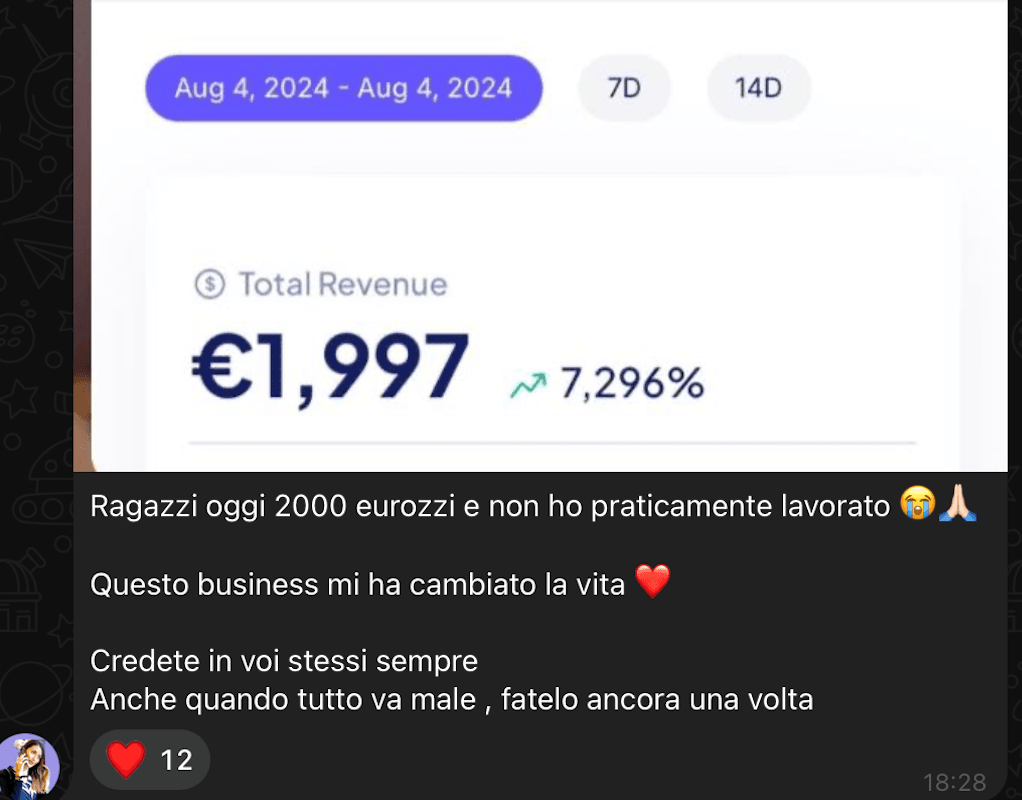The height and width of the screenshot is (800, 1022).
Task: Open the sender's profile avatar
Action: point(30,767)
